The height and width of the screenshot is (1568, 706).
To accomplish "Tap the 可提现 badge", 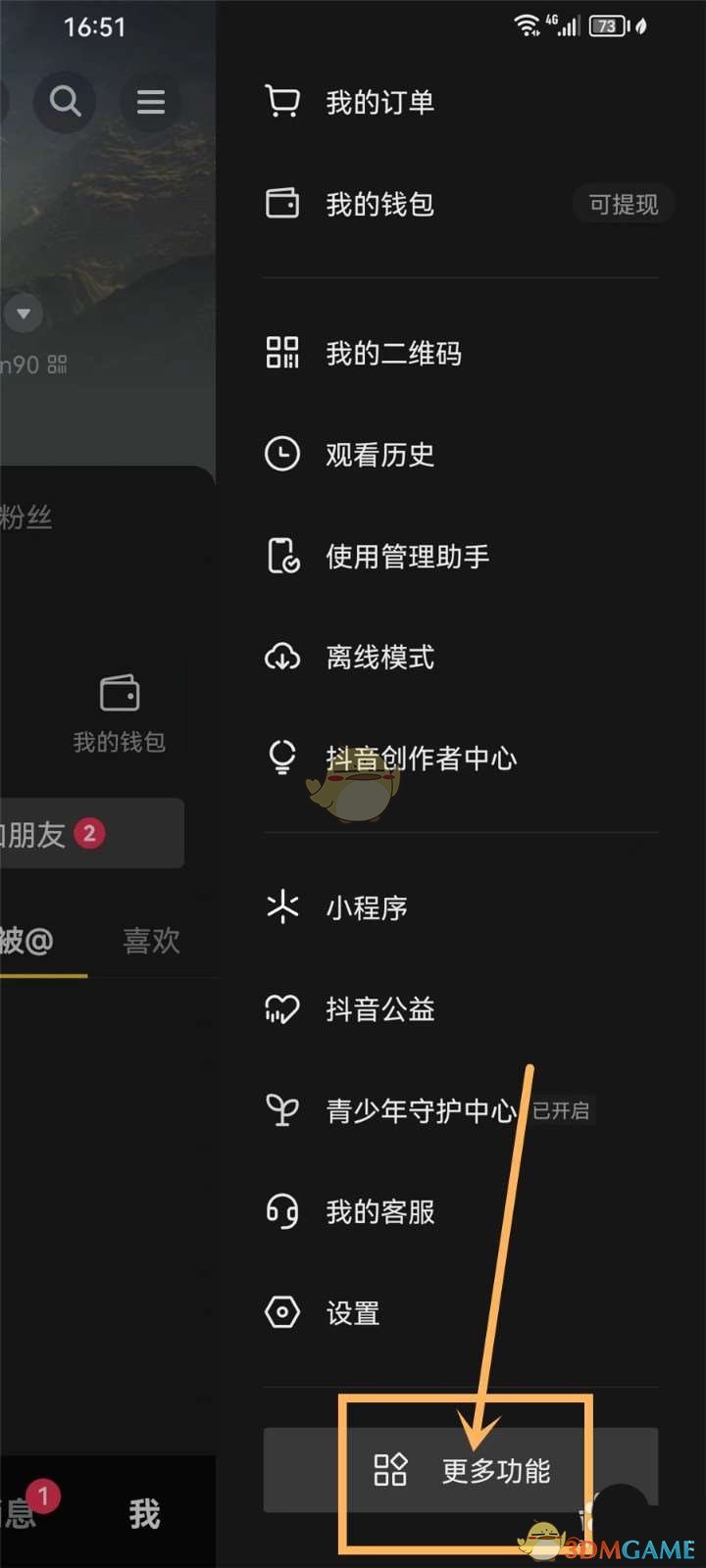I will click(623, 204).
